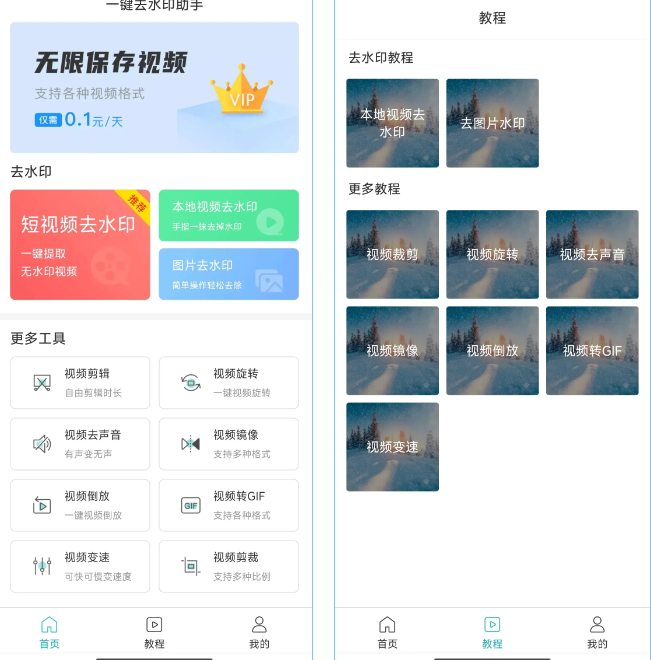
Task: Open the 视频转GIF tool with GIF icon
Action: 228,505
